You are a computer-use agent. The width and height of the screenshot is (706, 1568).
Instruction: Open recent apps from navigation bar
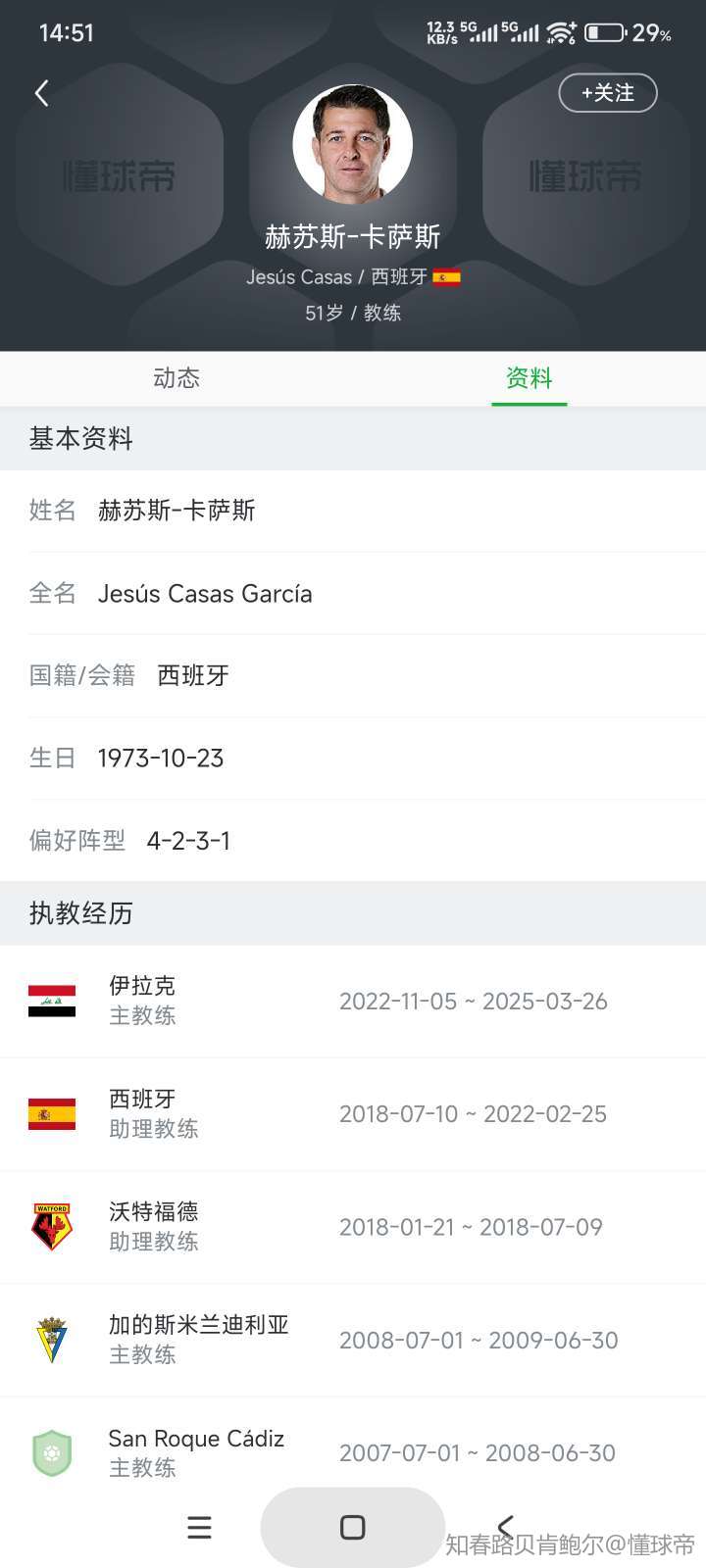coord(199,1527)
